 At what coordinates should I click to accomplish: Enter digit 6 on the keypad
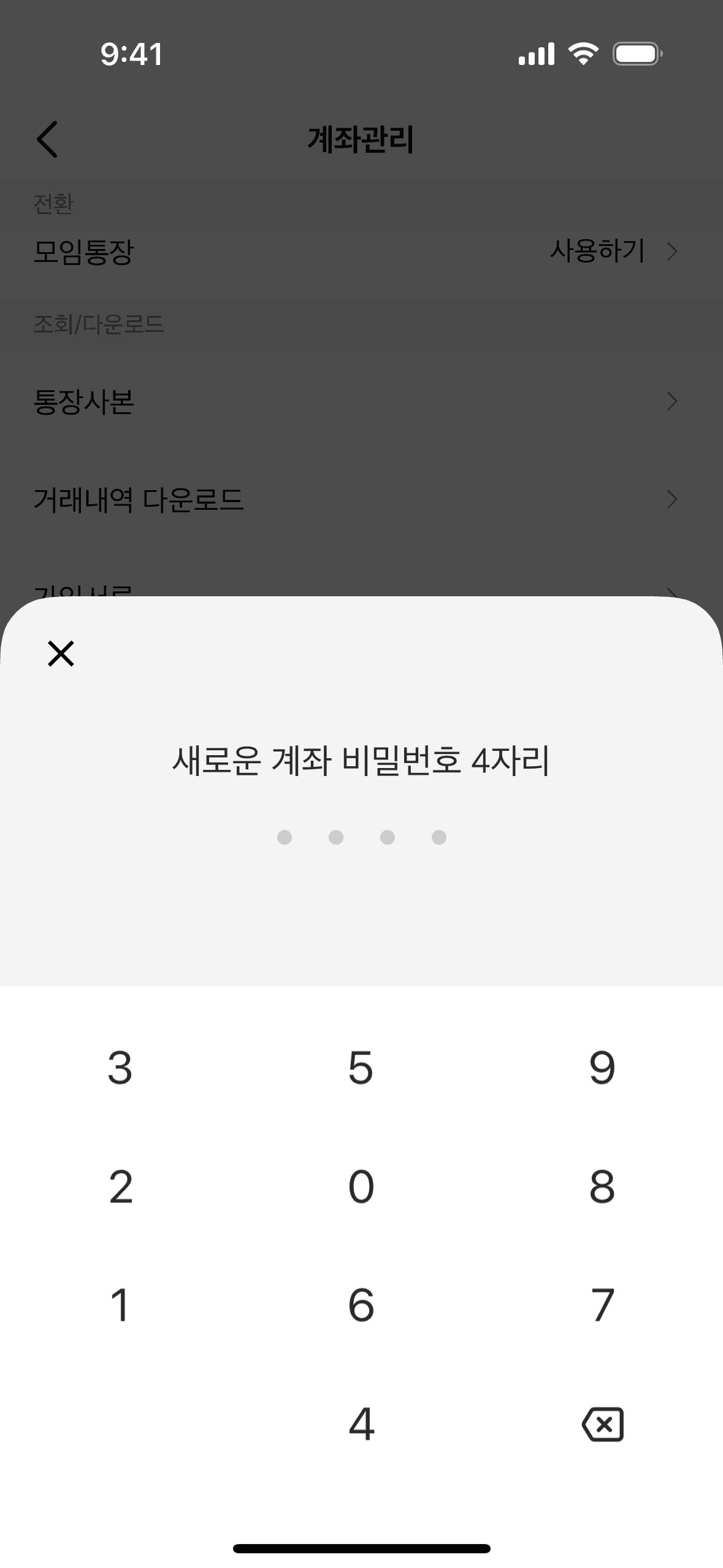point(361,1305)
